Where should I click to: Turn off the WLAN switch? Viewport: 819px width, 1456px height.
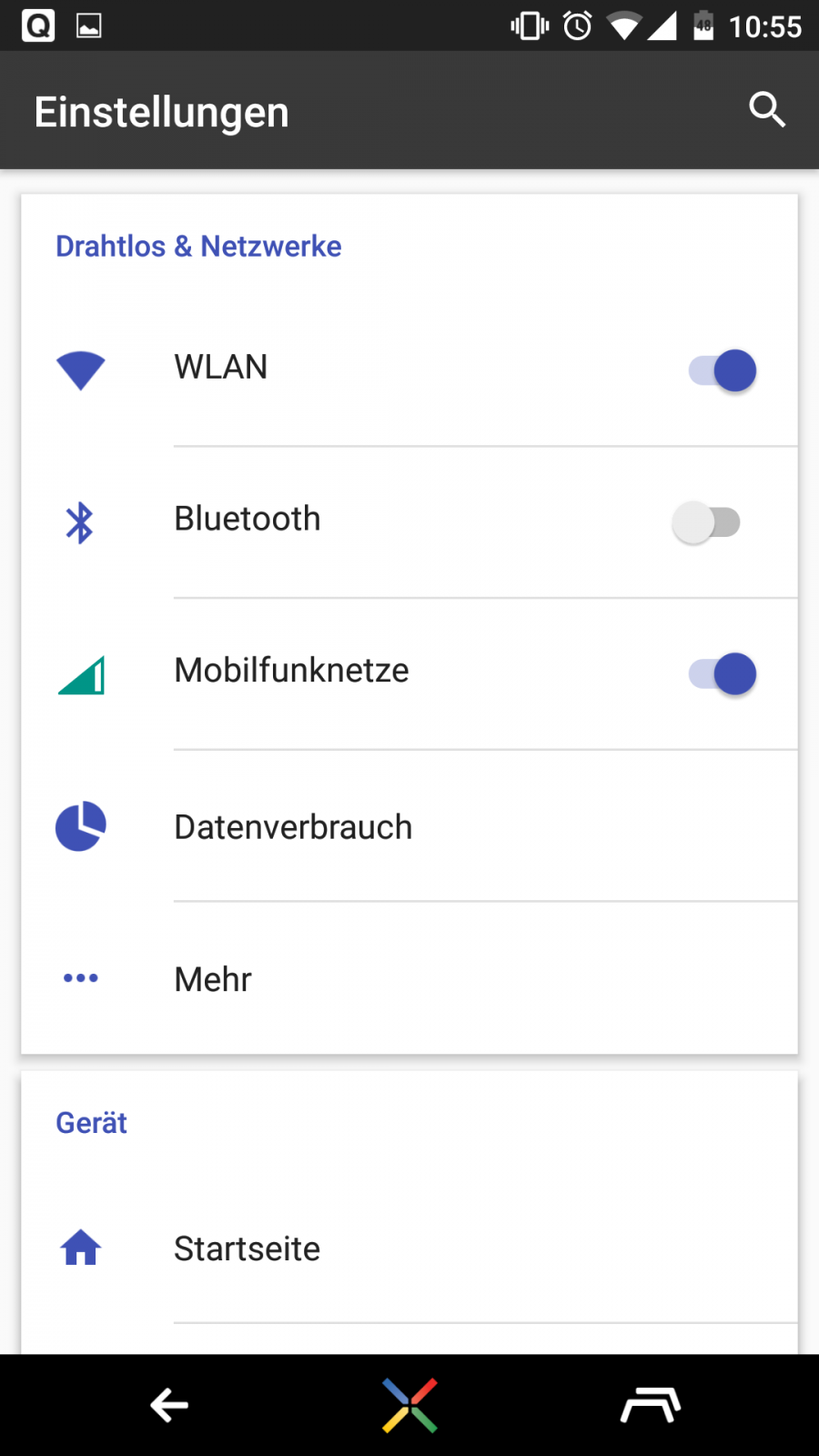coord(723,370)
